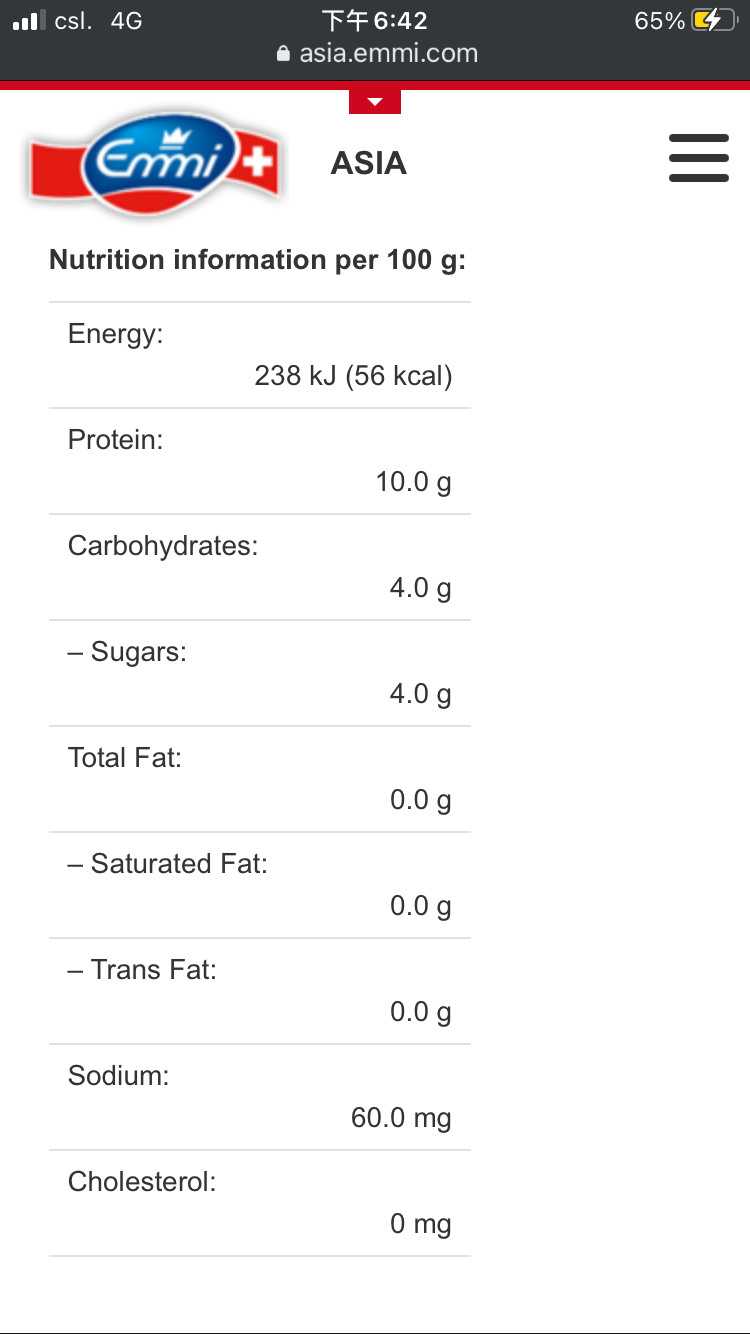Expand the red dropdown arrow tab
This screenshot has width=750, height=1334.
click(375, 101)
